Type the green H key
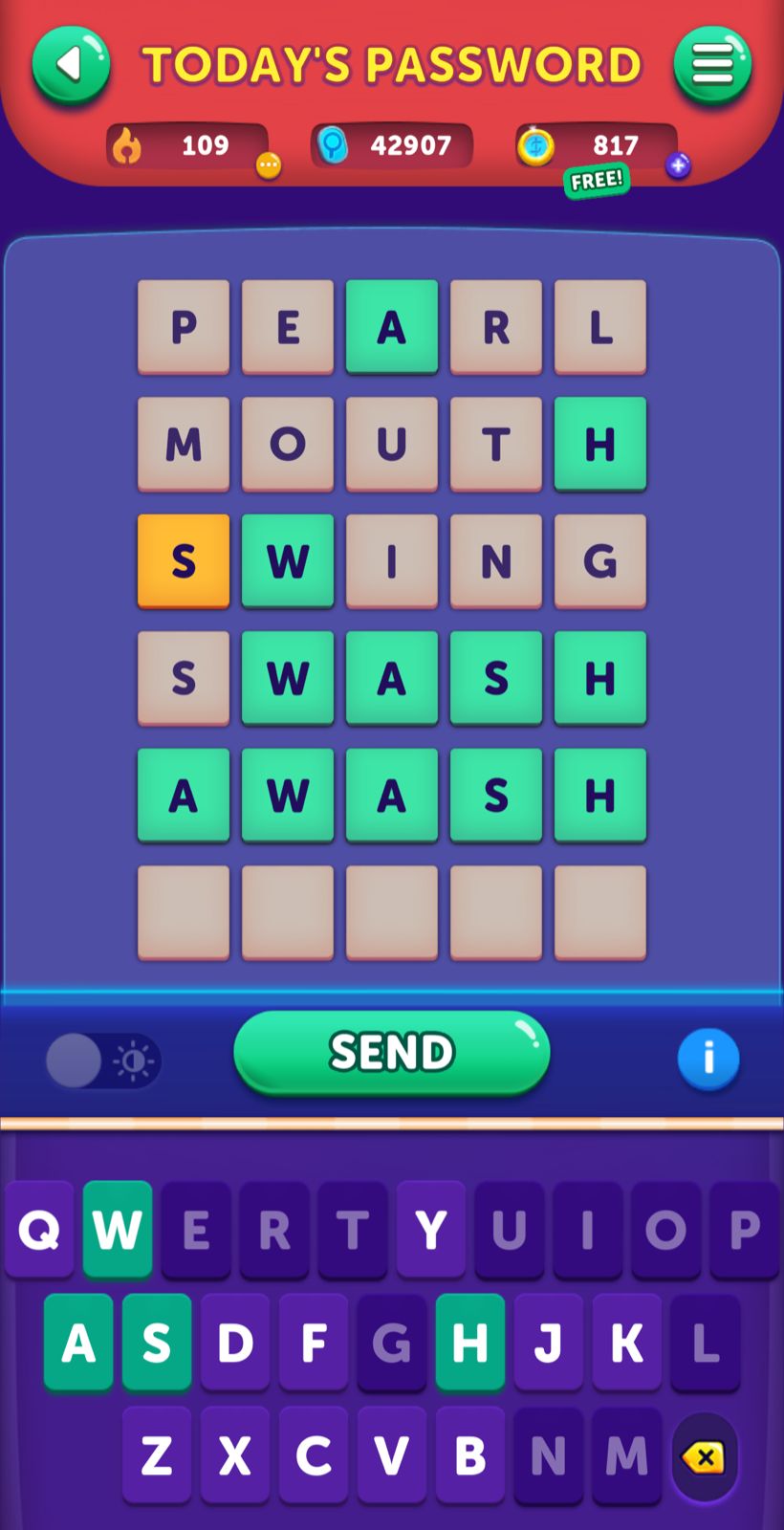 pos(470,1343)
